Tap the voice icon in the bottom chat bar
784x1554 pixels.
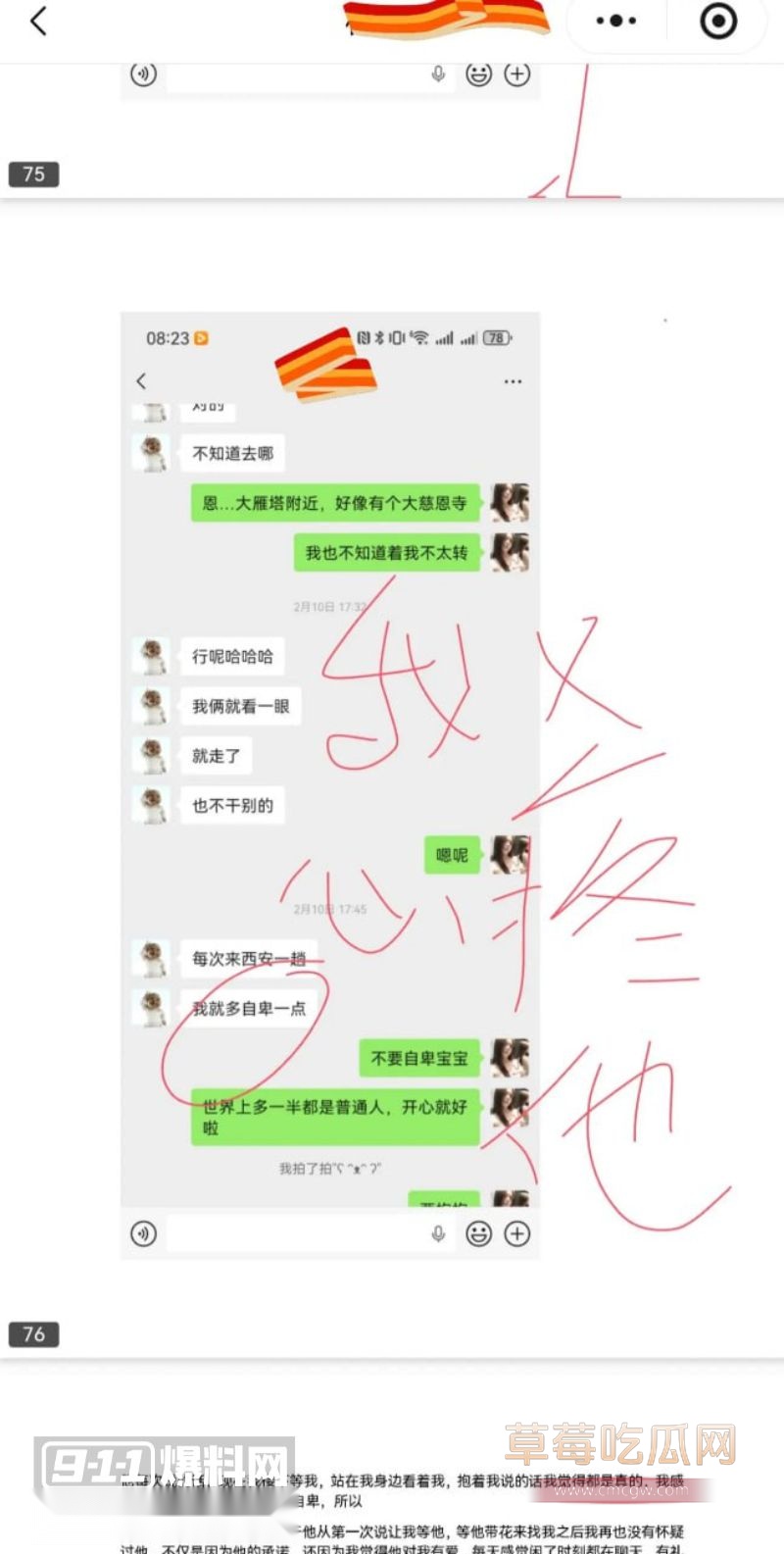(143, 1232)
